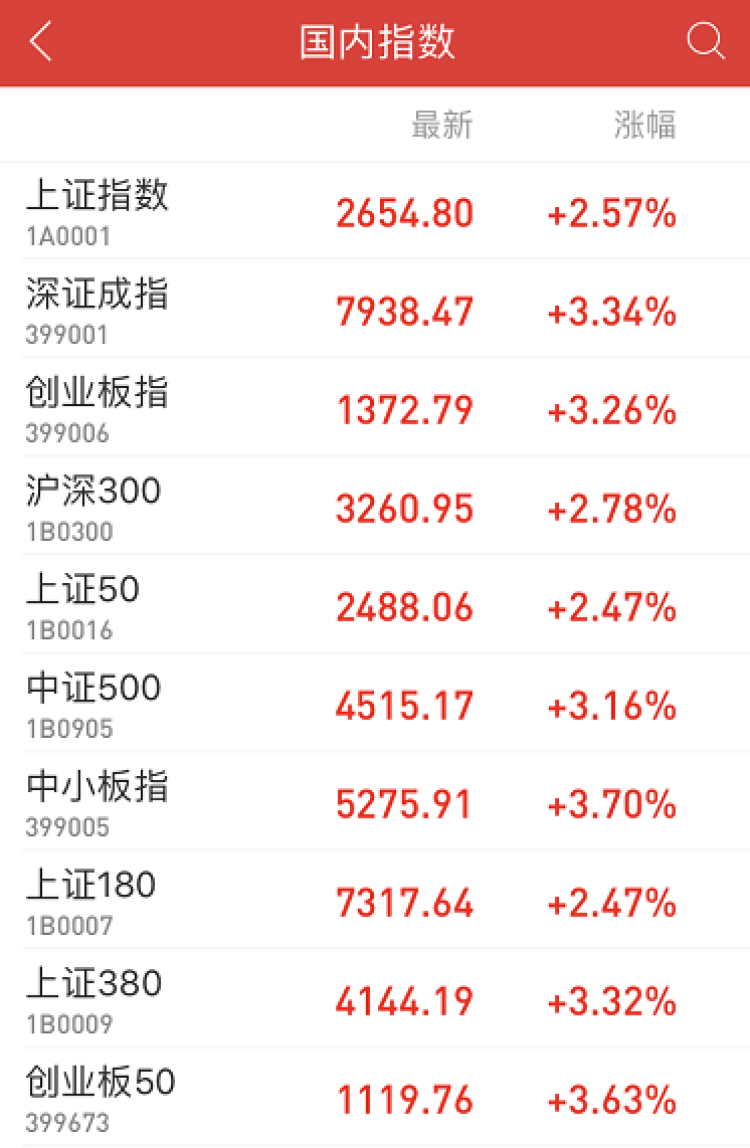Screen dimensions: 750x1148
Task: View the 创业板50 index
Action: point(100,1096)
